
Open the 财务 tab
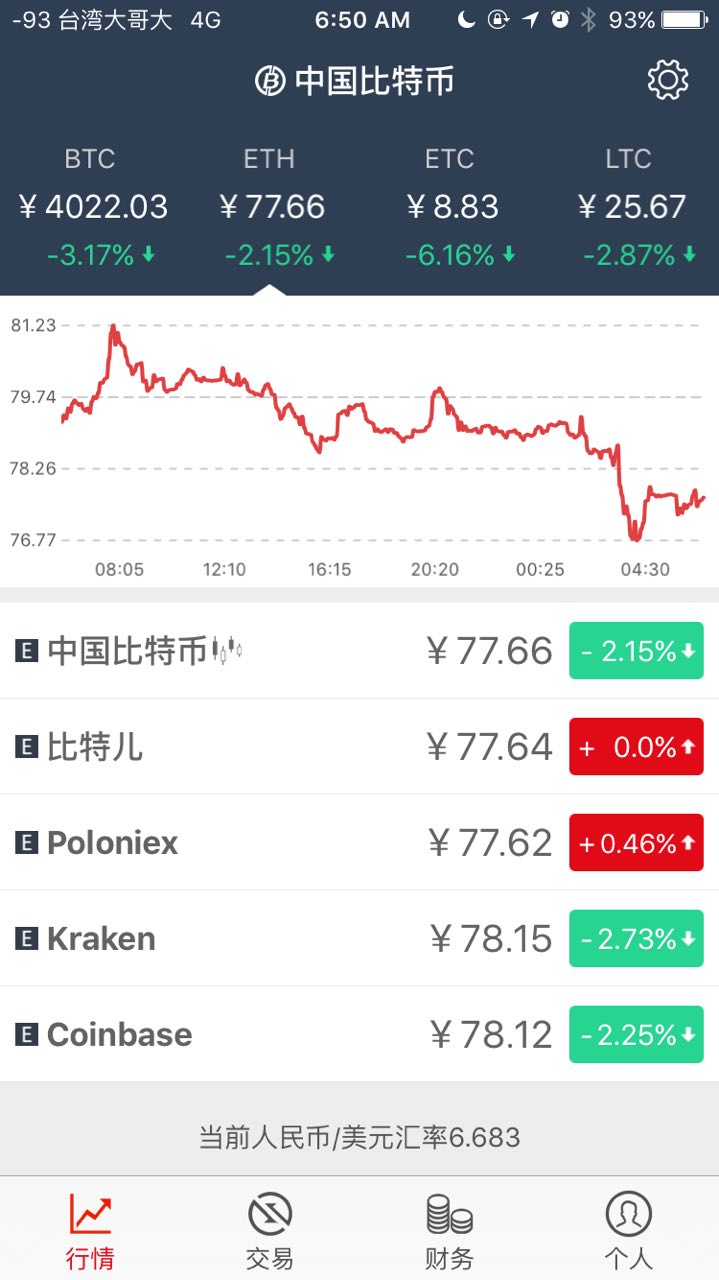point(449,1230)
